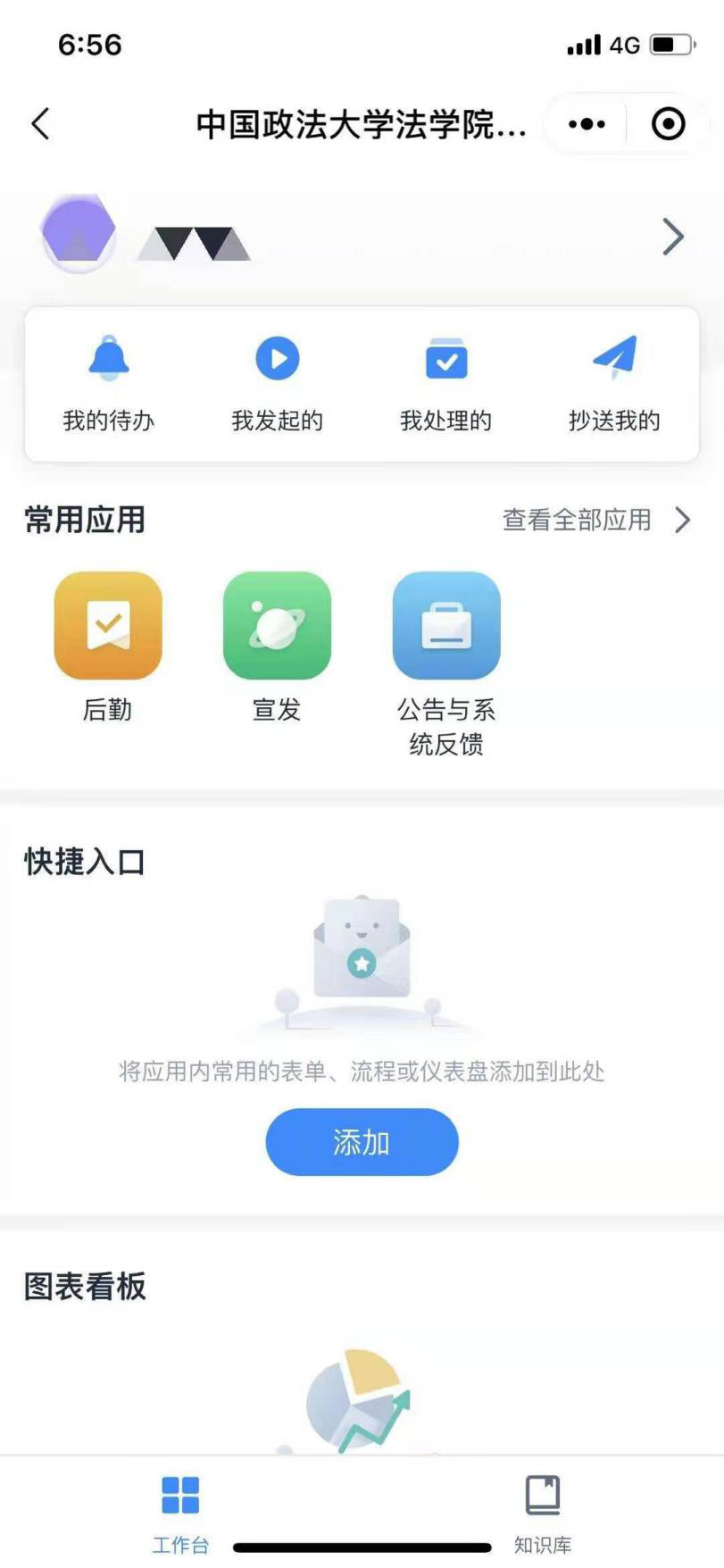This screenshot has height=1568, width=724.
Task: Go back using the header arrow
Action: coord(40,124)
